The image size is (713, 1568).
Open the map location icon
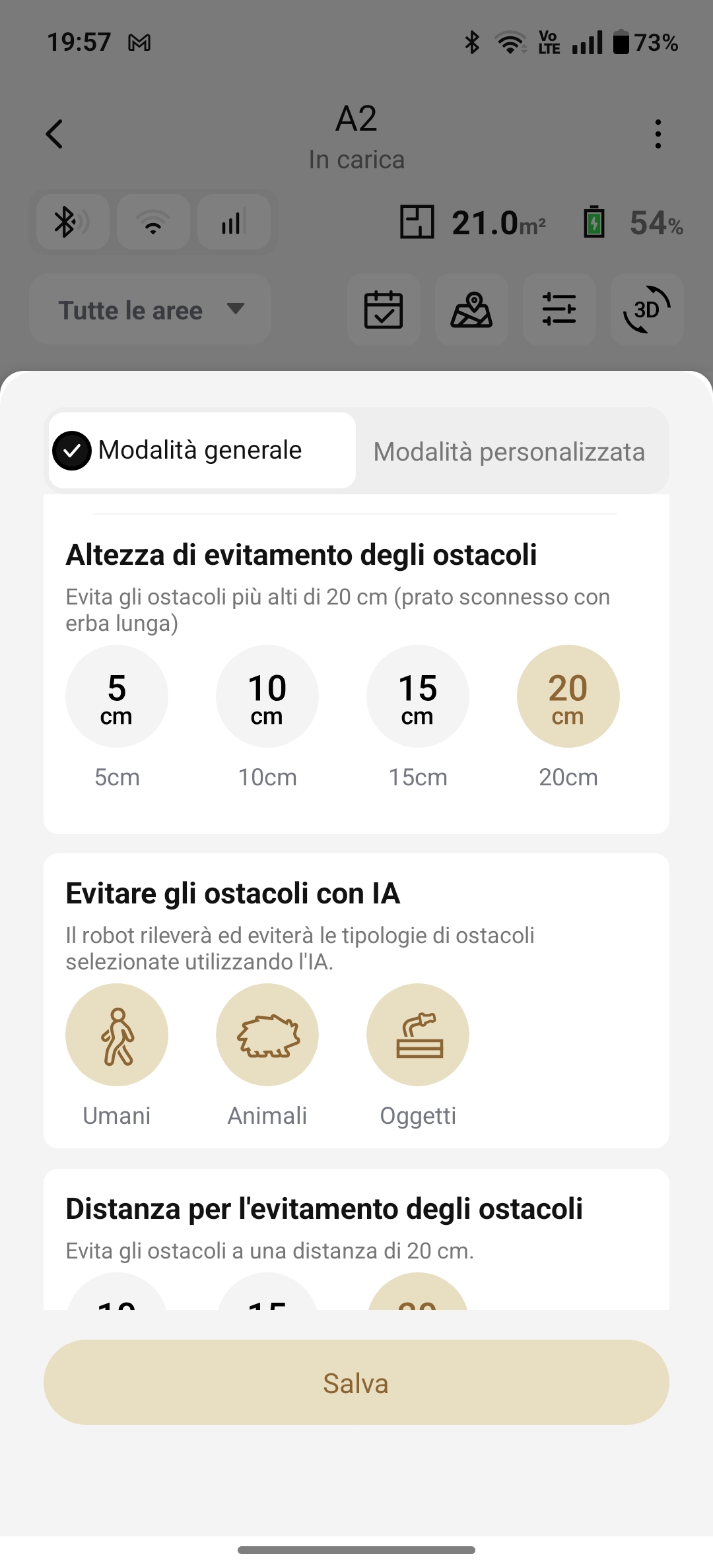click(471, 310)
